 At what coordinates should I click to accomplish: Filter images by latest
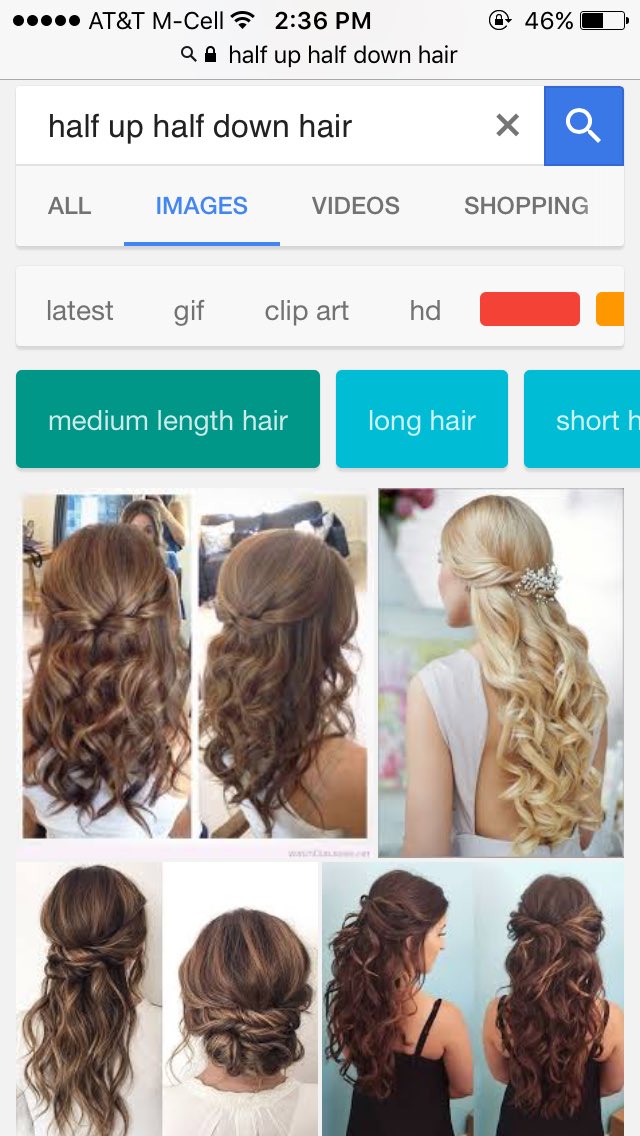(x=80, y=311)
